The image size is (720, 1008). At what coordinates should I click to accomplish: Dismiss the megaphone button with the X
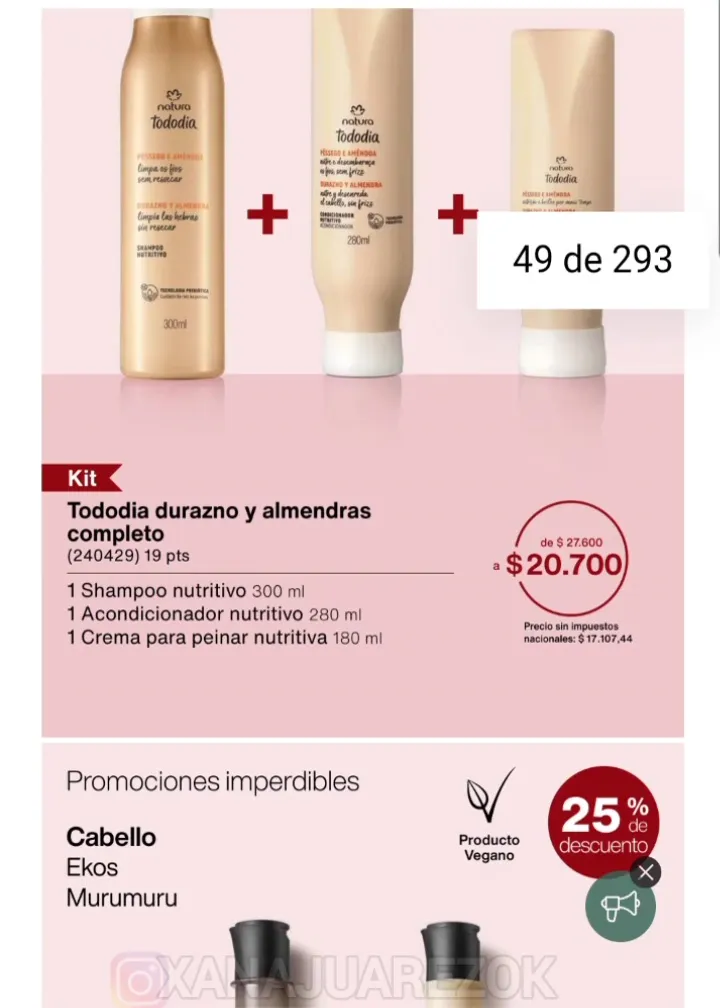646,872
